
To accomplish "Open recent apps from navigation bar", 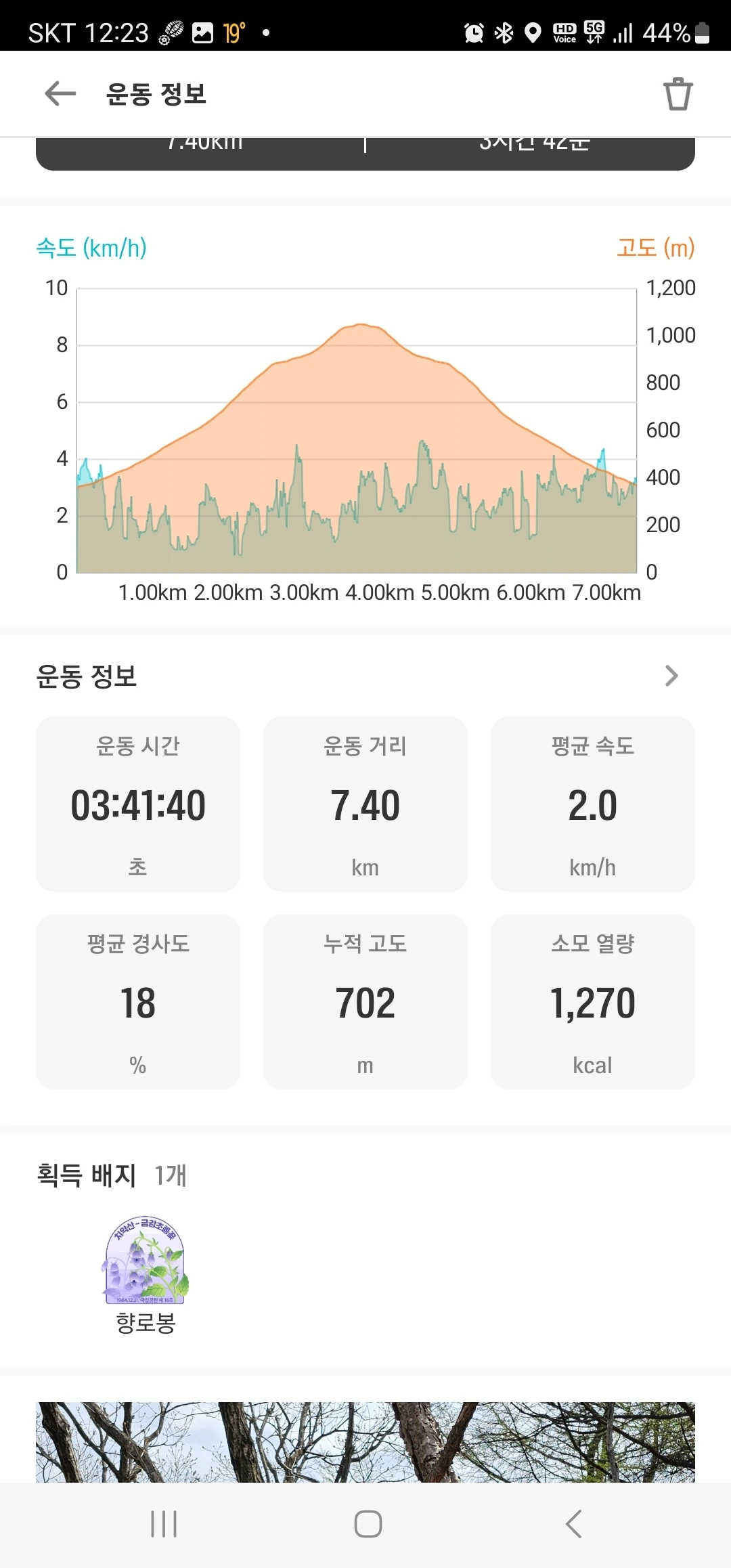I will [x=164, y=1524].
